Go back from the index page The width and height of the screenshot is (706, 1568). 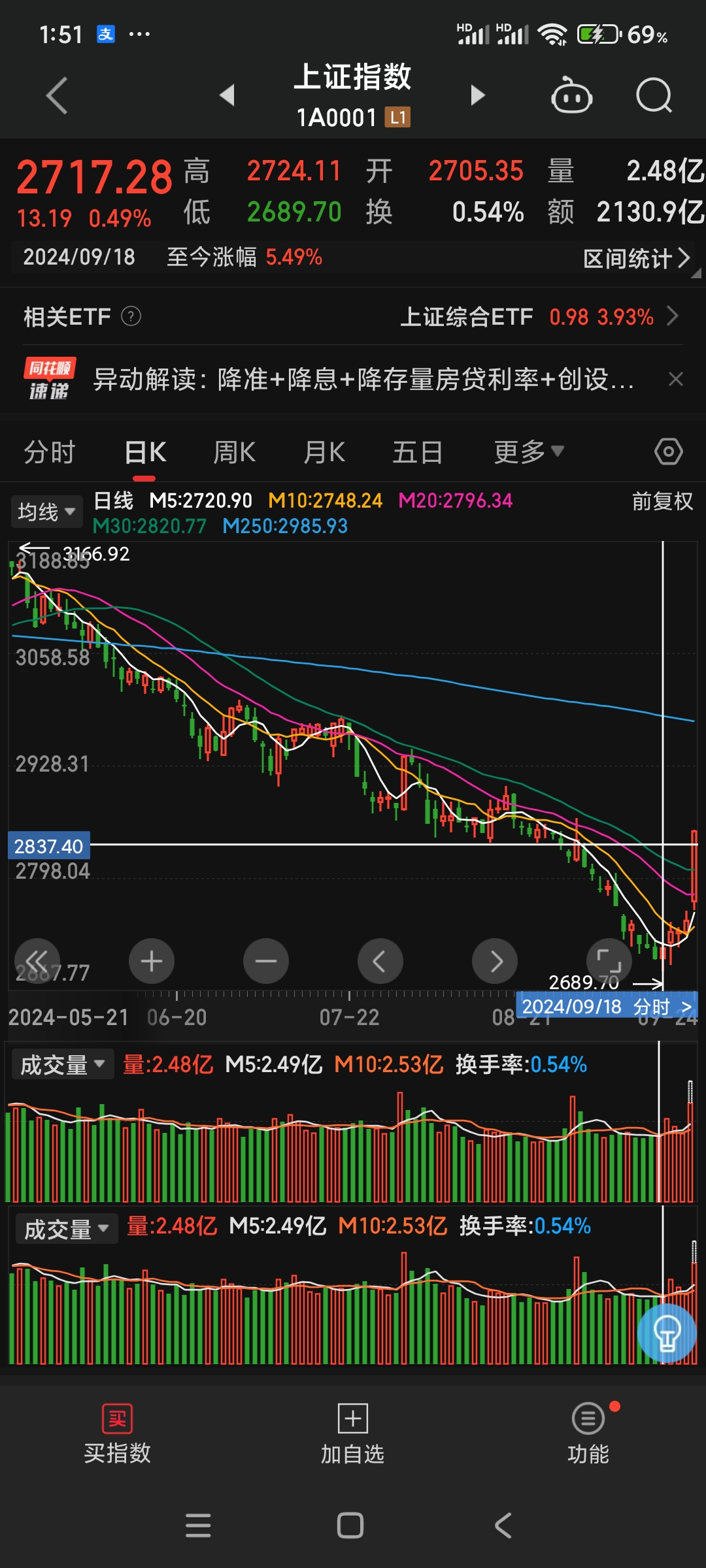coord(58,96)
